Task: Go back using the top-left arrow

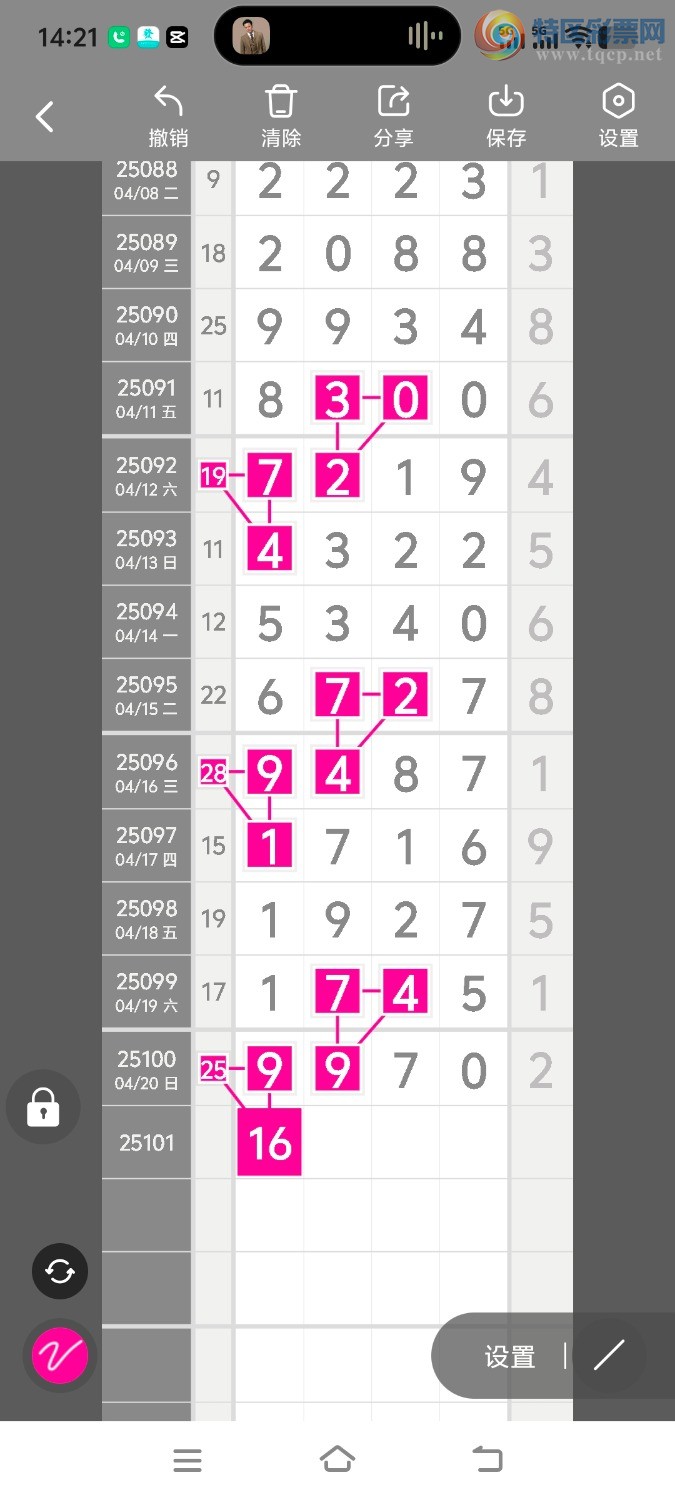Action: point(45,117)
